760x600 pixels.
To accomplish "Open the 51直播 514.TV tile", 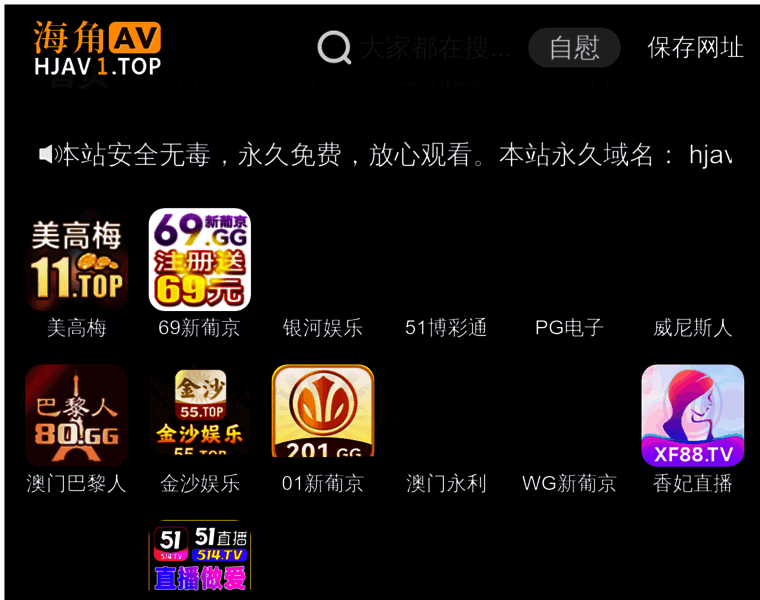I will point(199,558).
